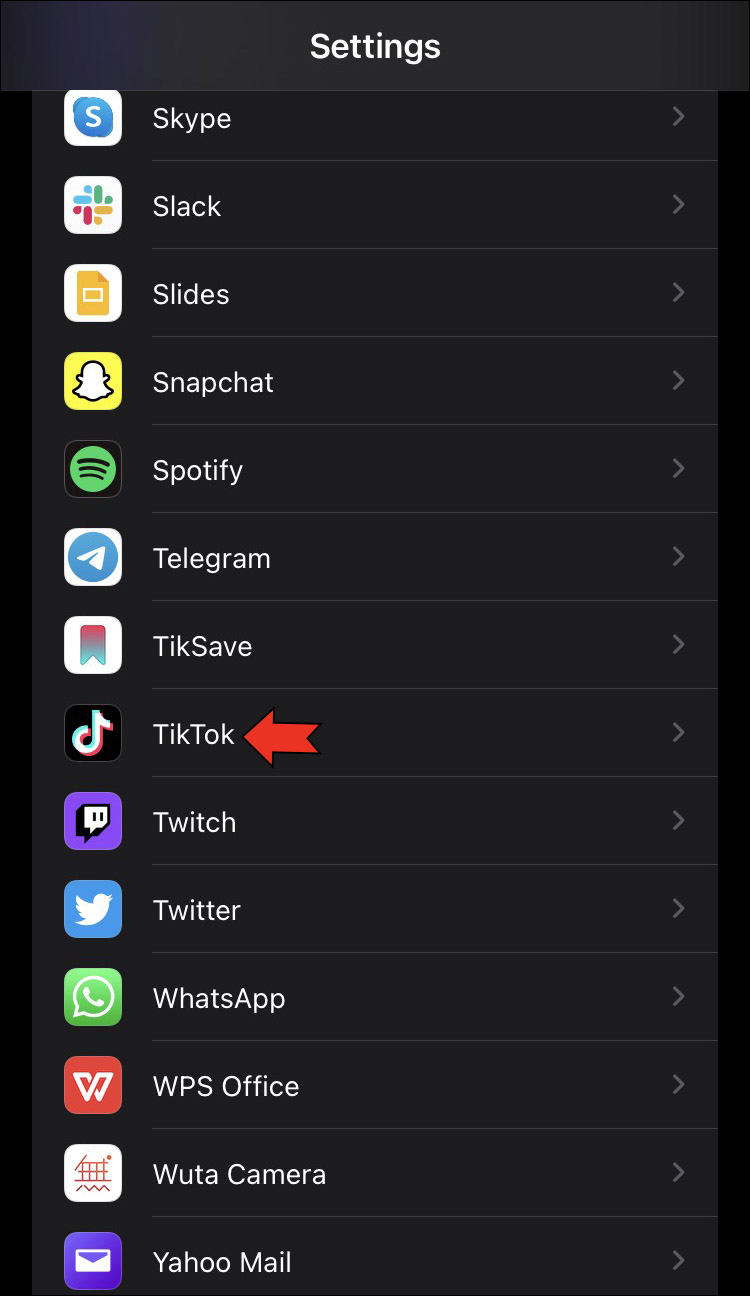The image size is (750, 1296).
Task: Select WhatsApp from the list
Action: click(x=375, y=998)
